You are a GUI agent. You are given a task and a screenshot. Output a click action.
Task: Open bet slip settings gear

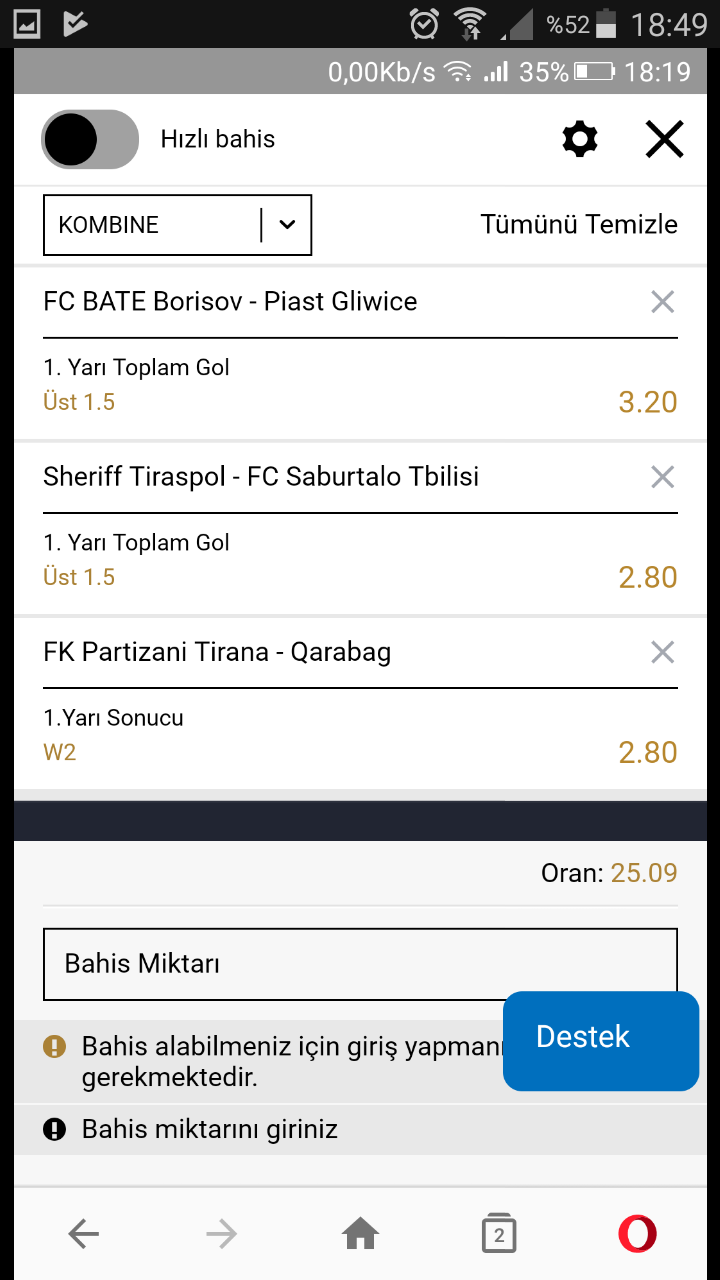(580, 139)
